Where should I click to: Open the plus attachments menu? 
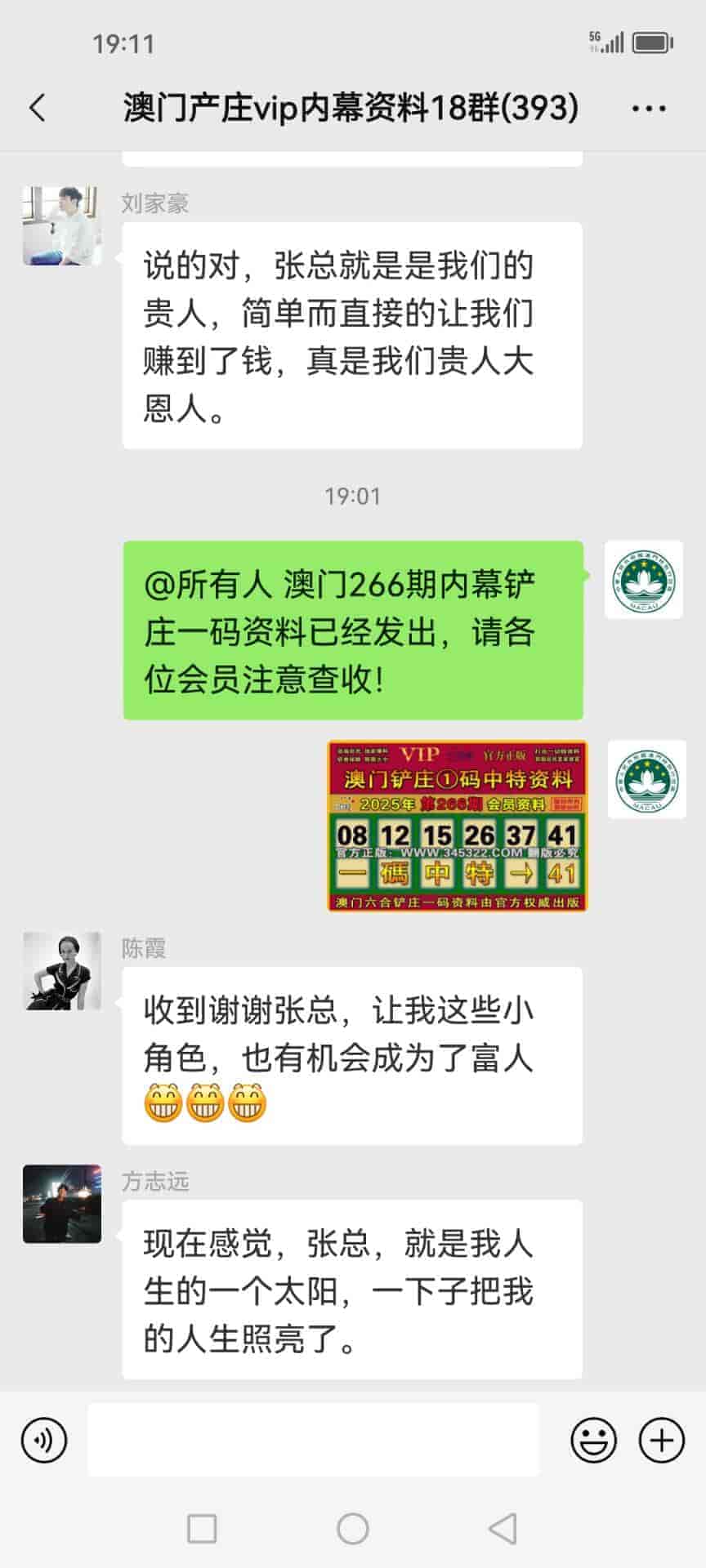coord(661,1440)
